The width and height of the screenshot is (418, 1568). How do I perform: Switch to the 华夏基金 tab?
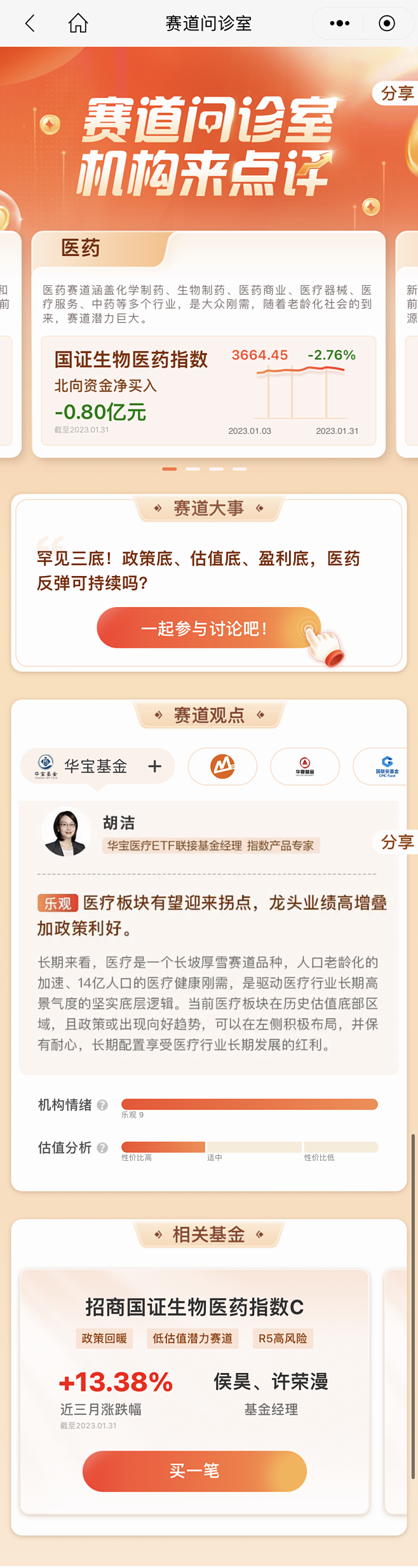click(x=305, y=767)
